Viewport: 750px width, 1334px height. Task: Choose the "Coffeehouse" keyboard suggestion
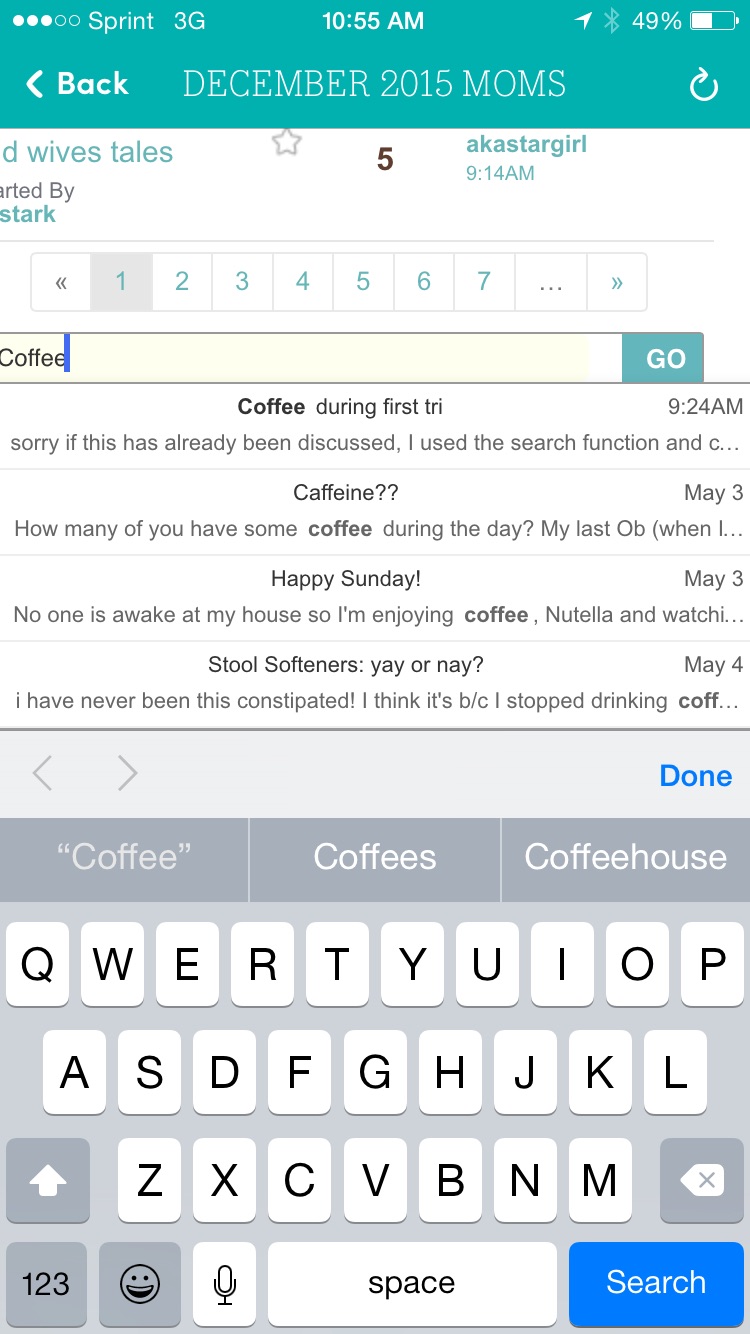tap(626, 858)
